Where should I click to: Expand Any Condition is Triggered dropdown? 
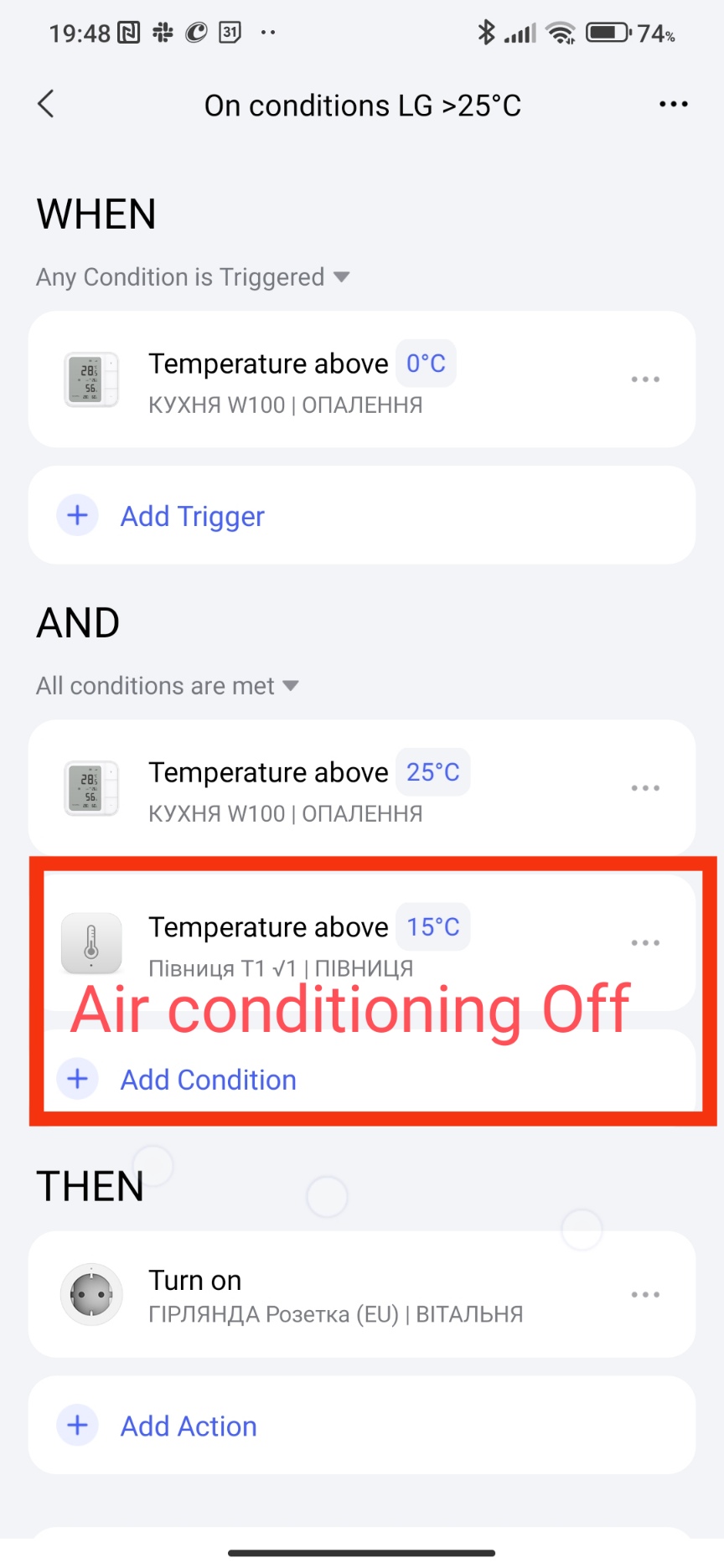pos(193,277)
